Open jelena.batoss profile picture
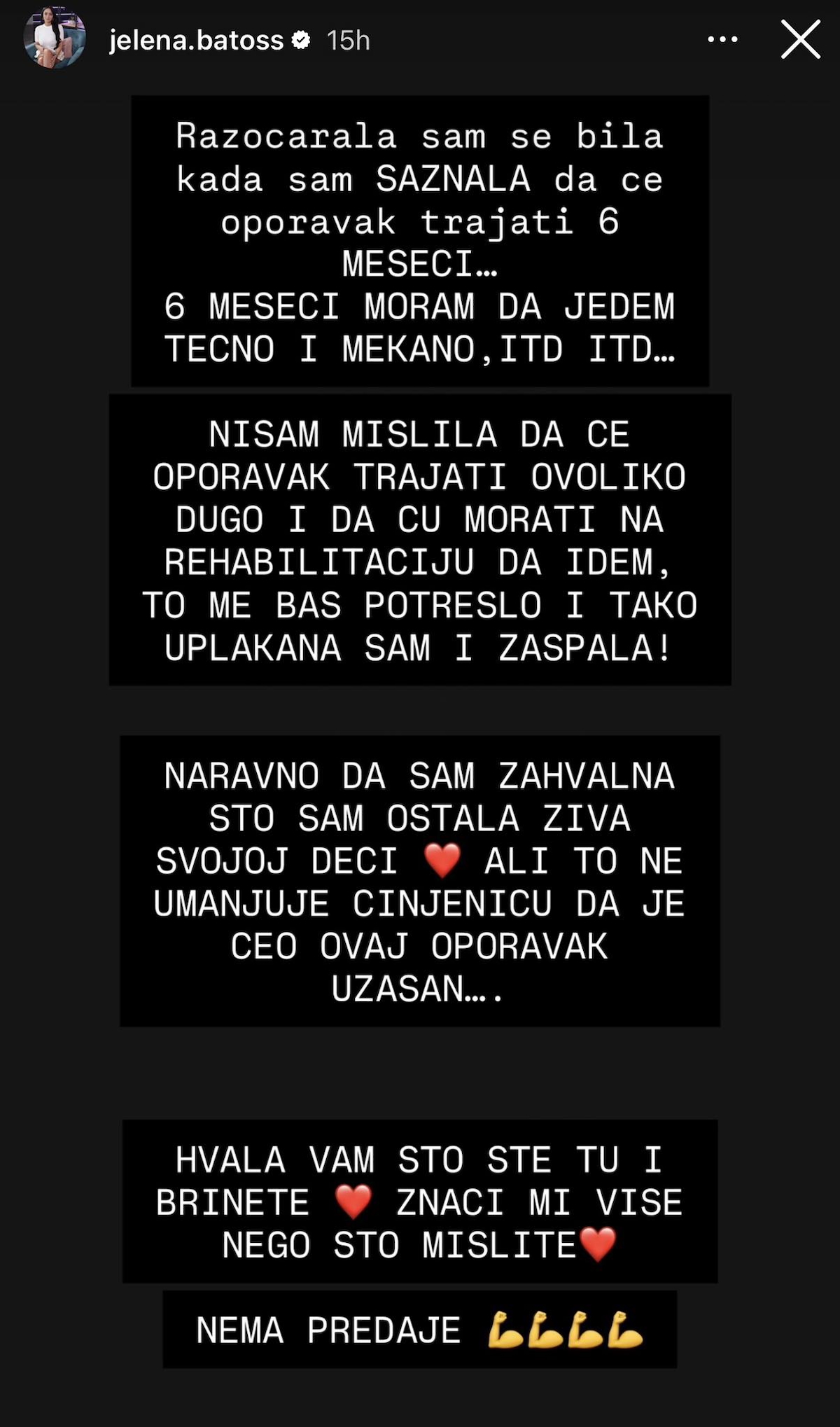The height and width of the screenshot is (1427, 840). tap(55, 39)
